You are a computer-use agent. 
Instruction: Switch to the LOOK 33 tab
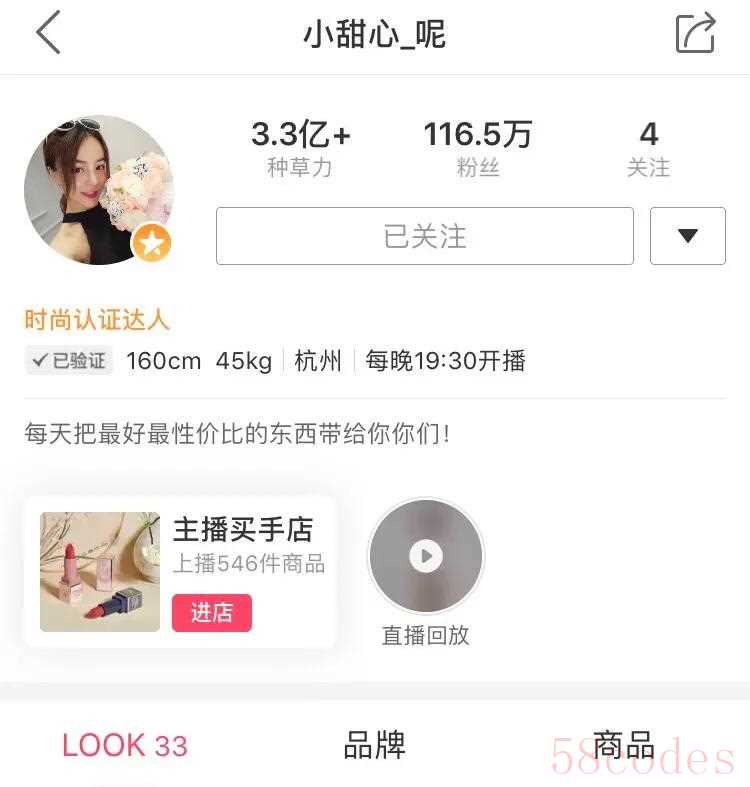(125, 745)
